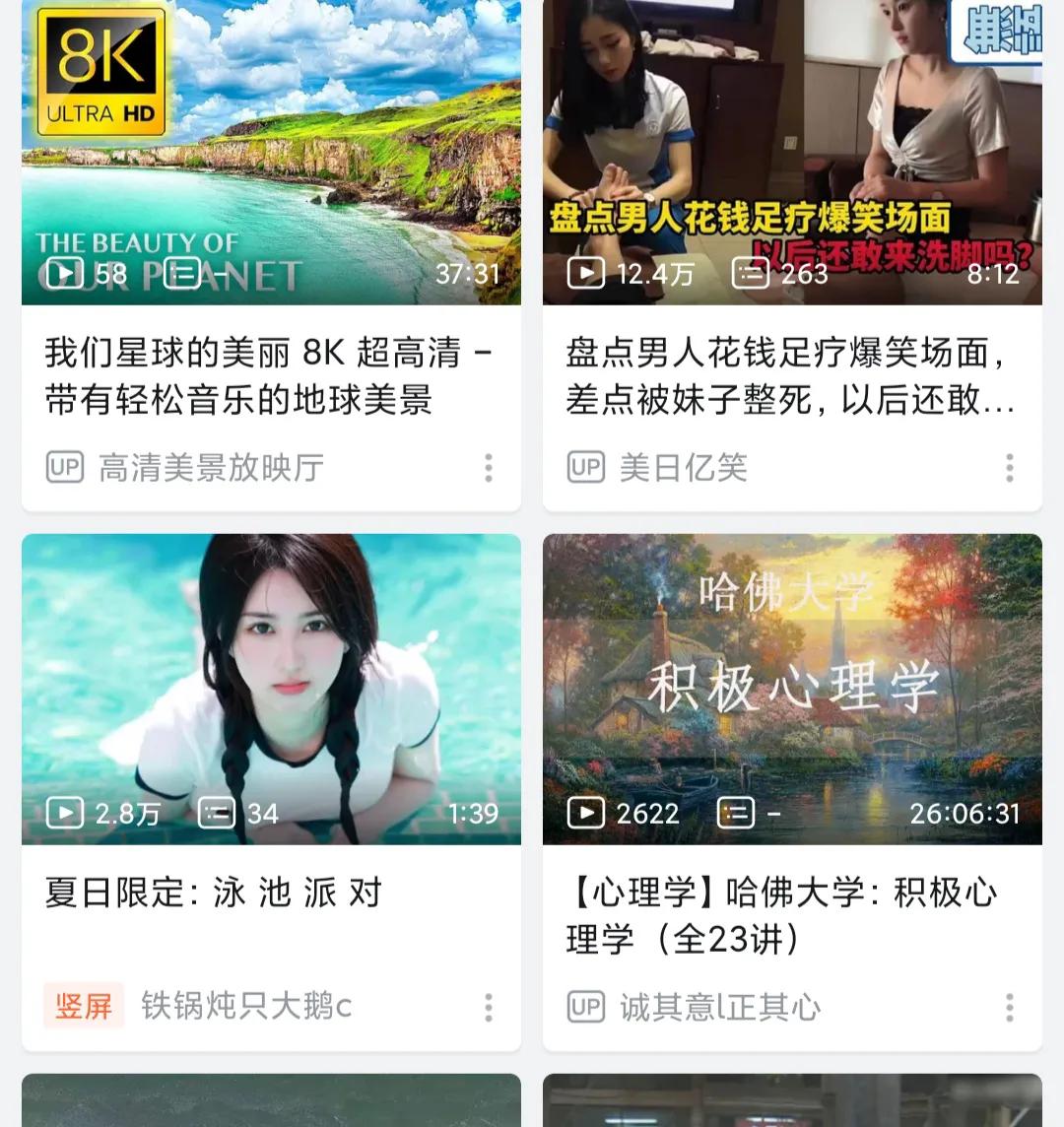Click the play icon showing 2.8万 views
The width and height of the screenshot is (1064, 1127).
coord(65,812)
